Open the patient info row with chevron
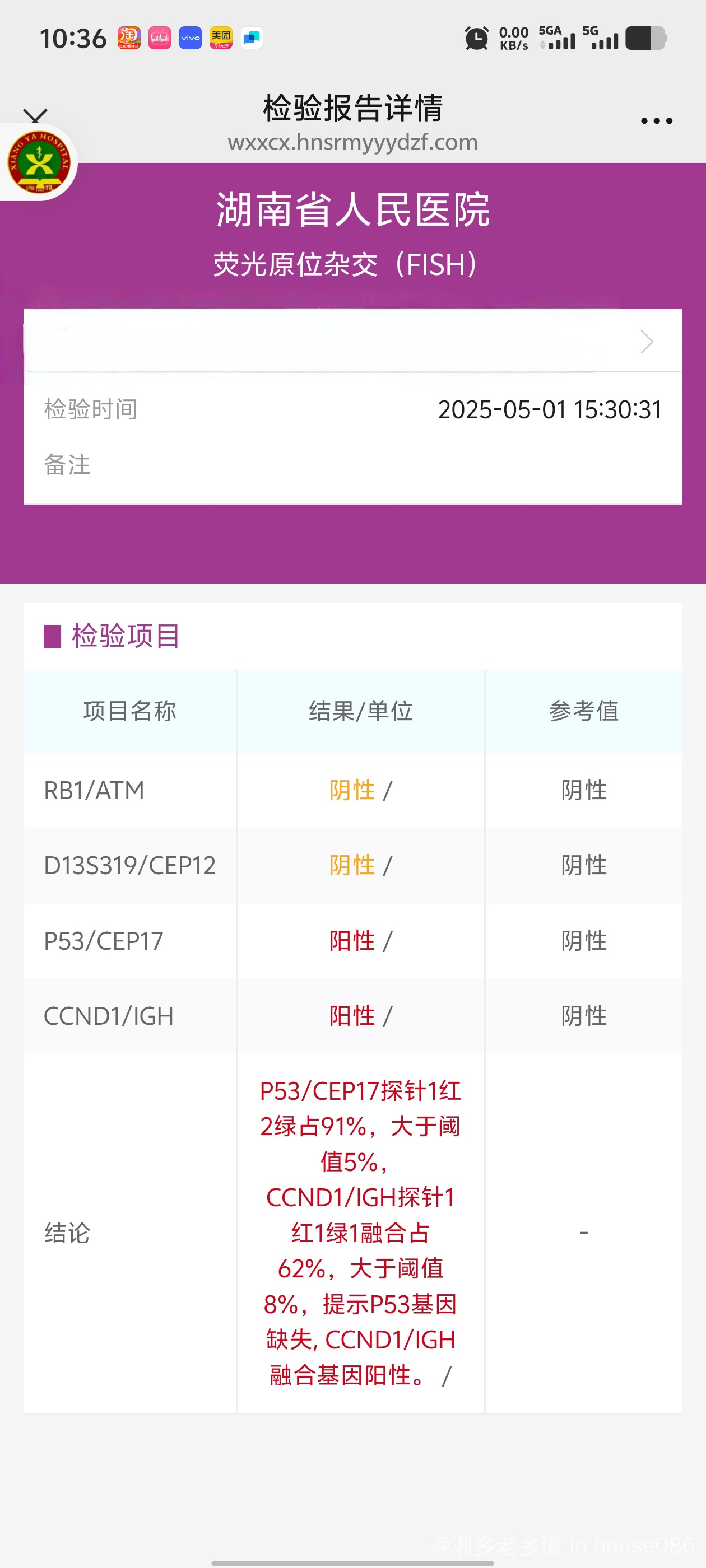Screen dimensions: 706x1568 [352, 340]
